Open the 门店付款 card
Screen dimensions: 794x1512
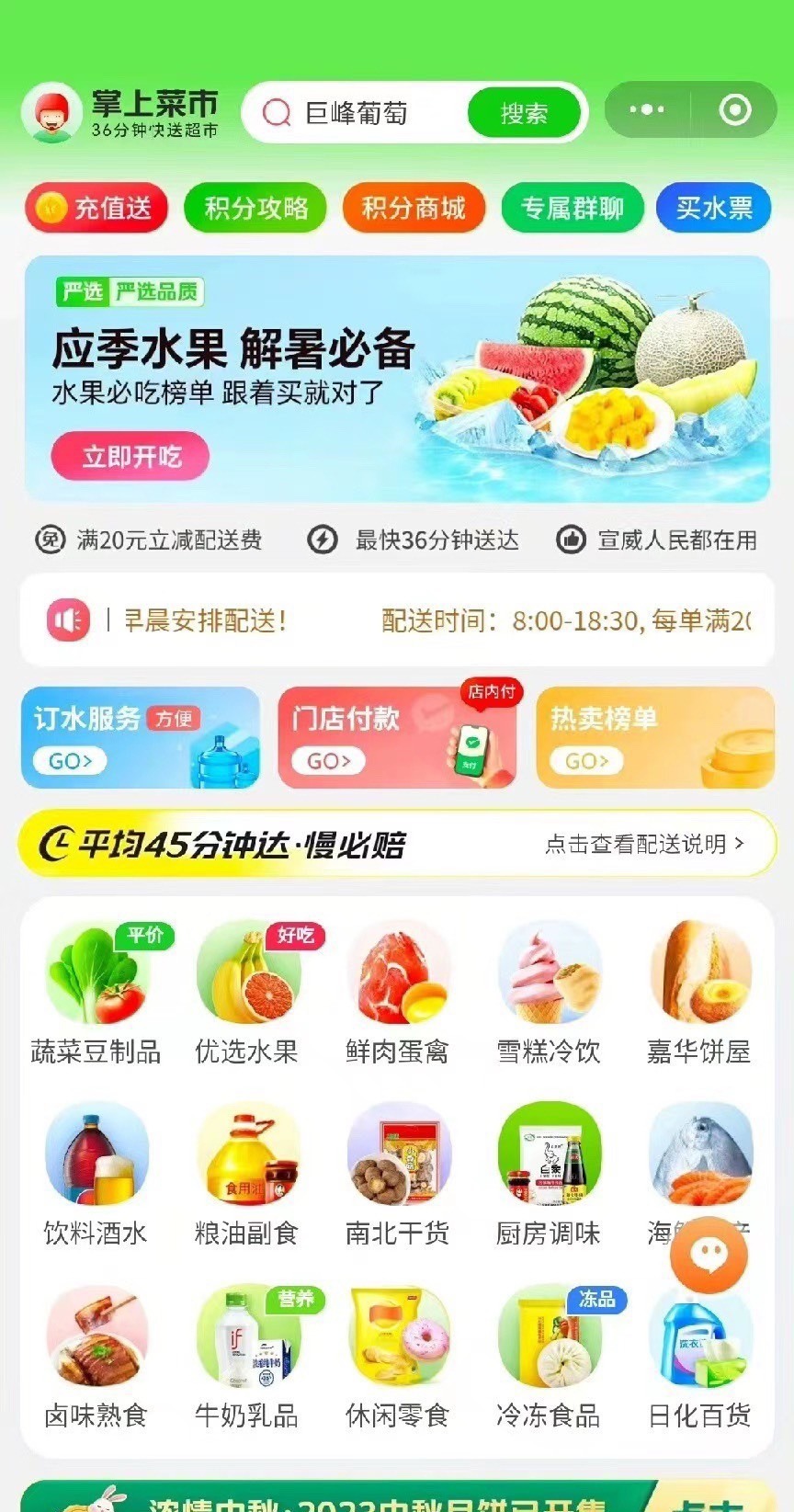[x=398, y=737]
